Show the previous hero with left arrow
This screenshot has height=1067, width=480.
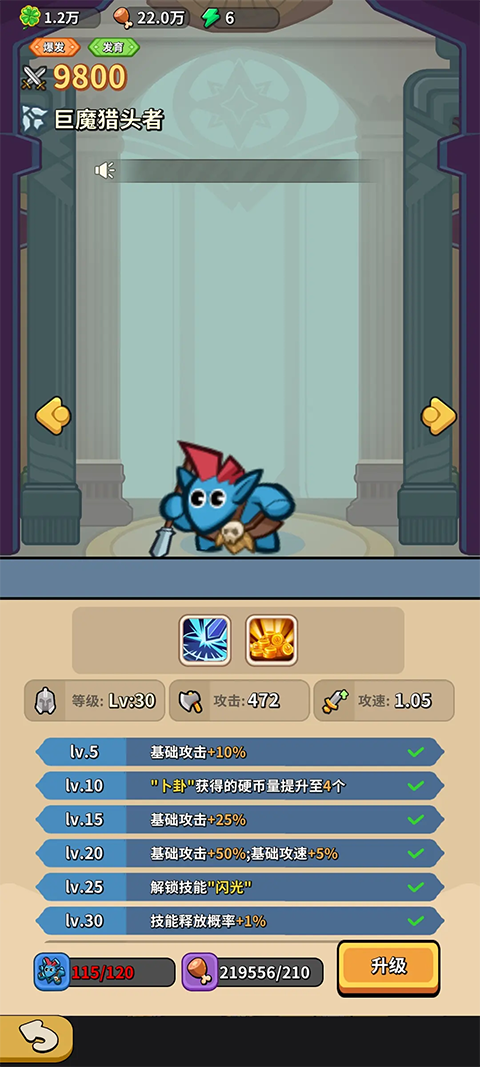pos(53,416)
